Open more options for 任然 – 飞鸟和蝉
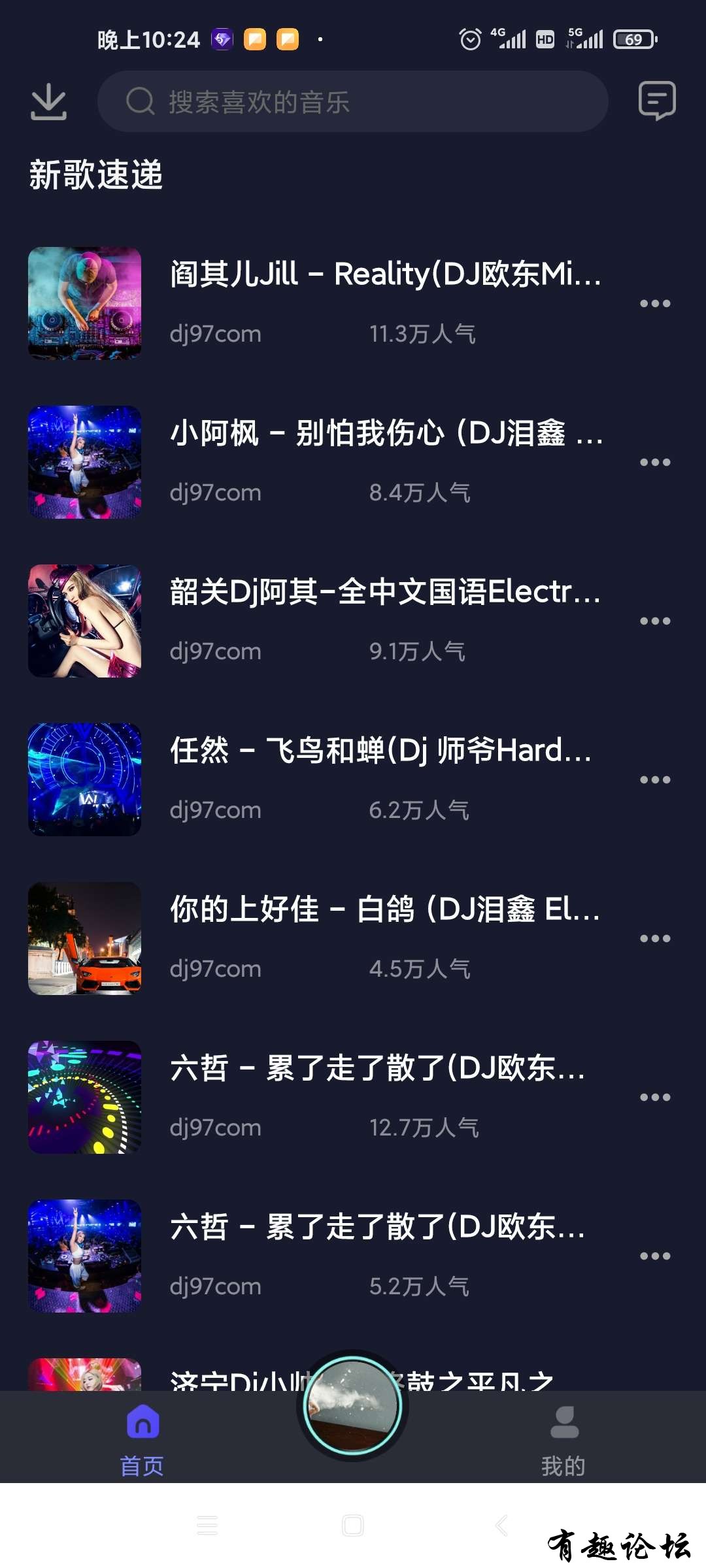706x1568 pixels. (655, 780)
